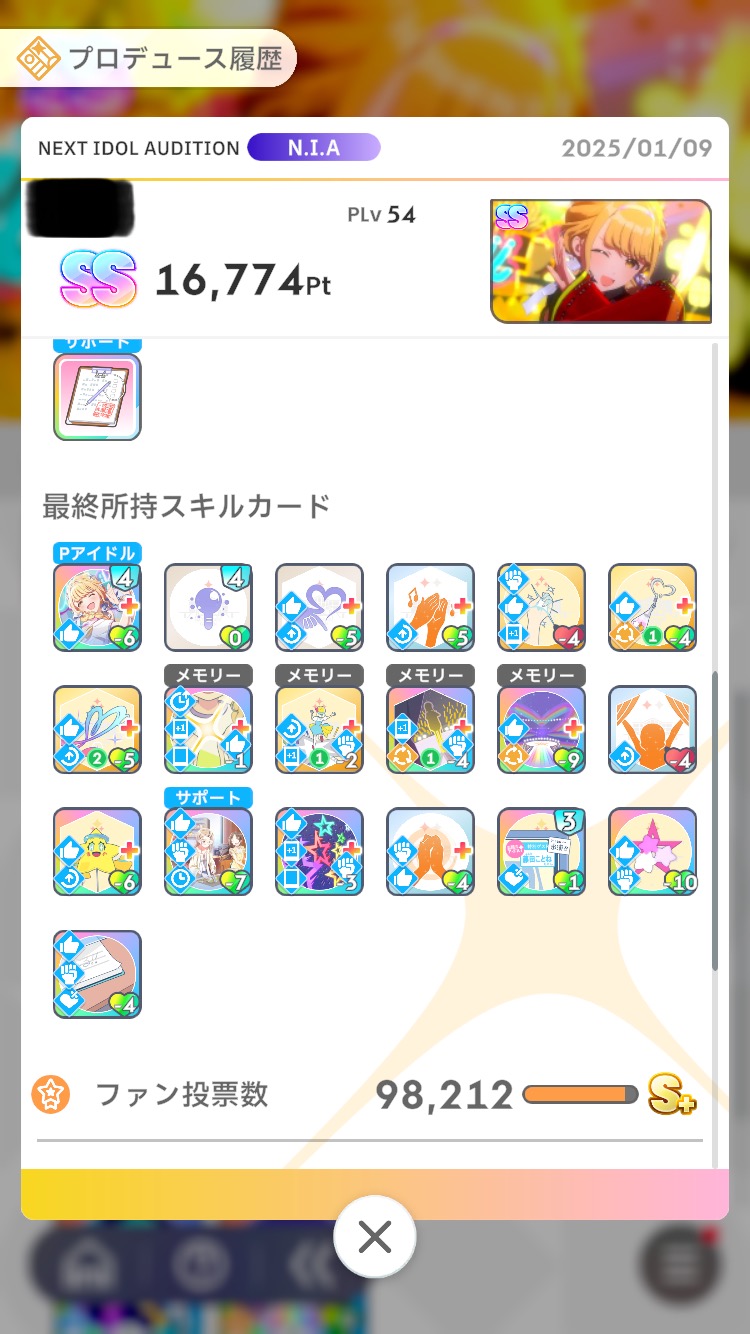Open the SS idol thumbnail image
Screen dimensions: 750x1334
point(601,261)
